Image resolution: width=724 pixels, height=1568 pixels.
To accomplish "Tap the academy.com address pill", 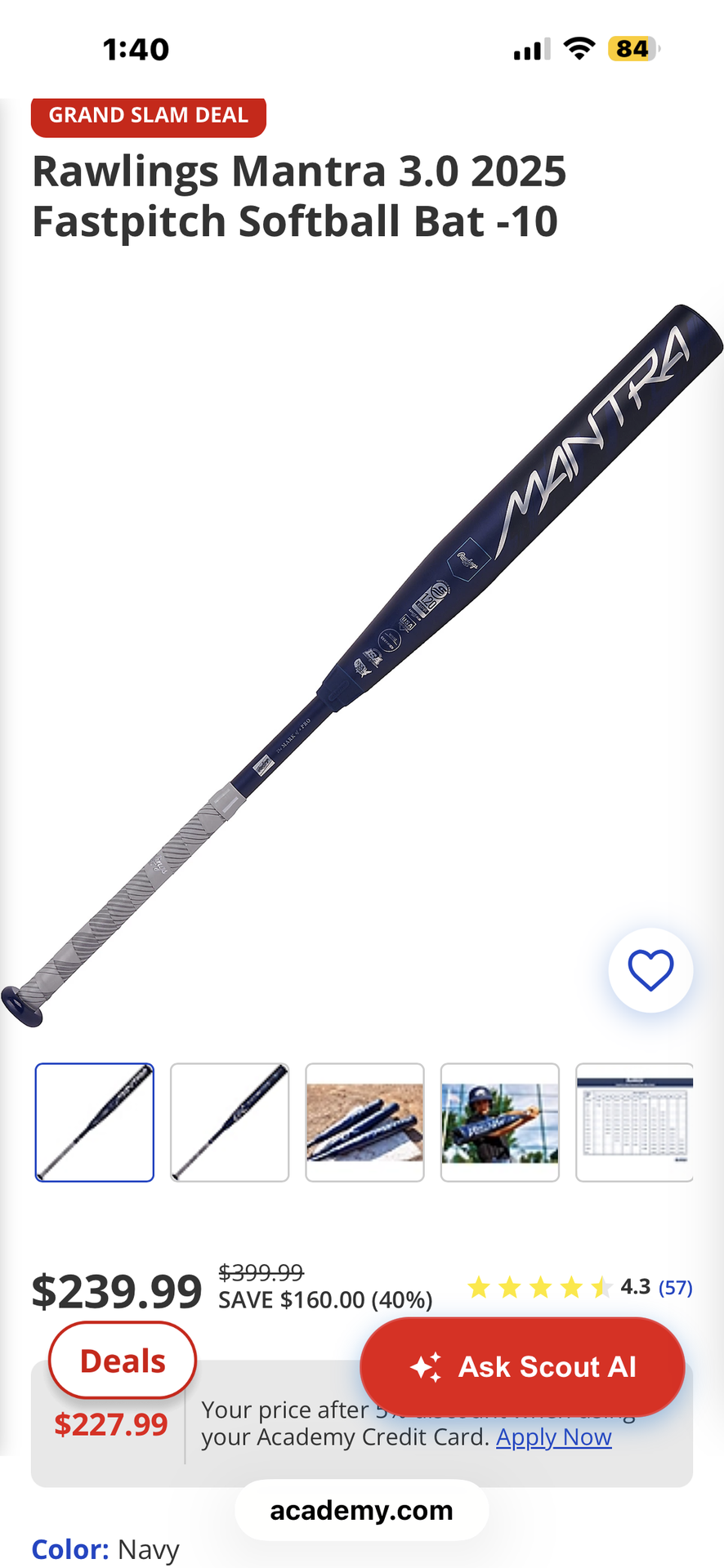I will click(361, 1510).
